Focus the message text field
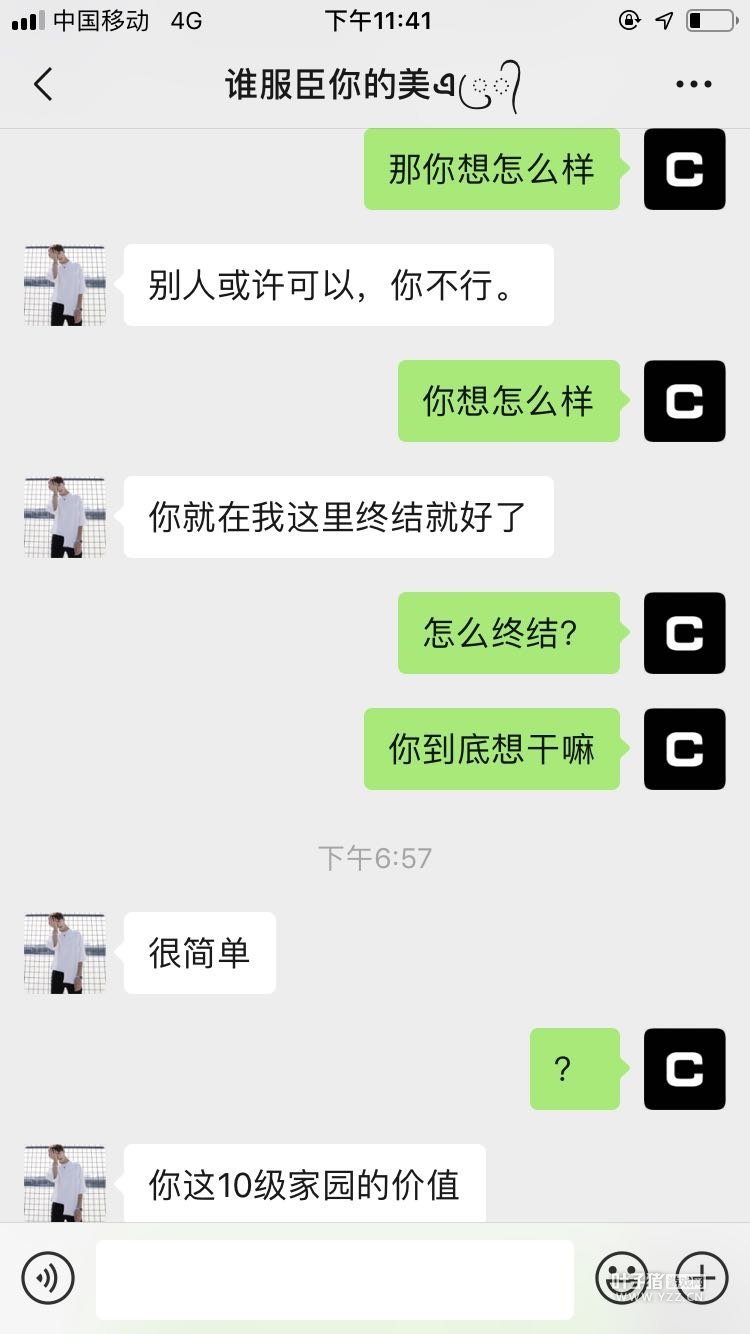750x1334 pixels. click(x=334, y=1279)
